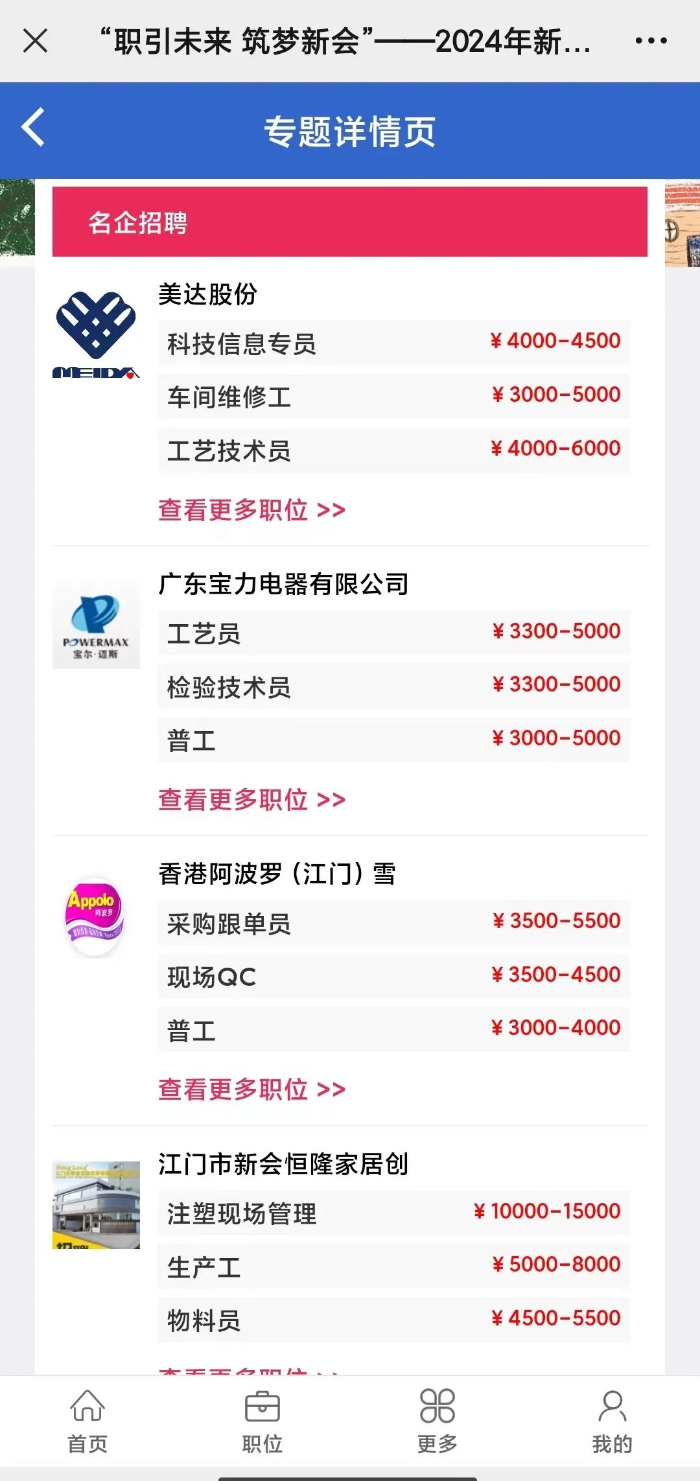Image resolution: width=700 pixels, height=1481 pixels.
Task: Go to the 职位 tab
Action: tap(262, 1421)
